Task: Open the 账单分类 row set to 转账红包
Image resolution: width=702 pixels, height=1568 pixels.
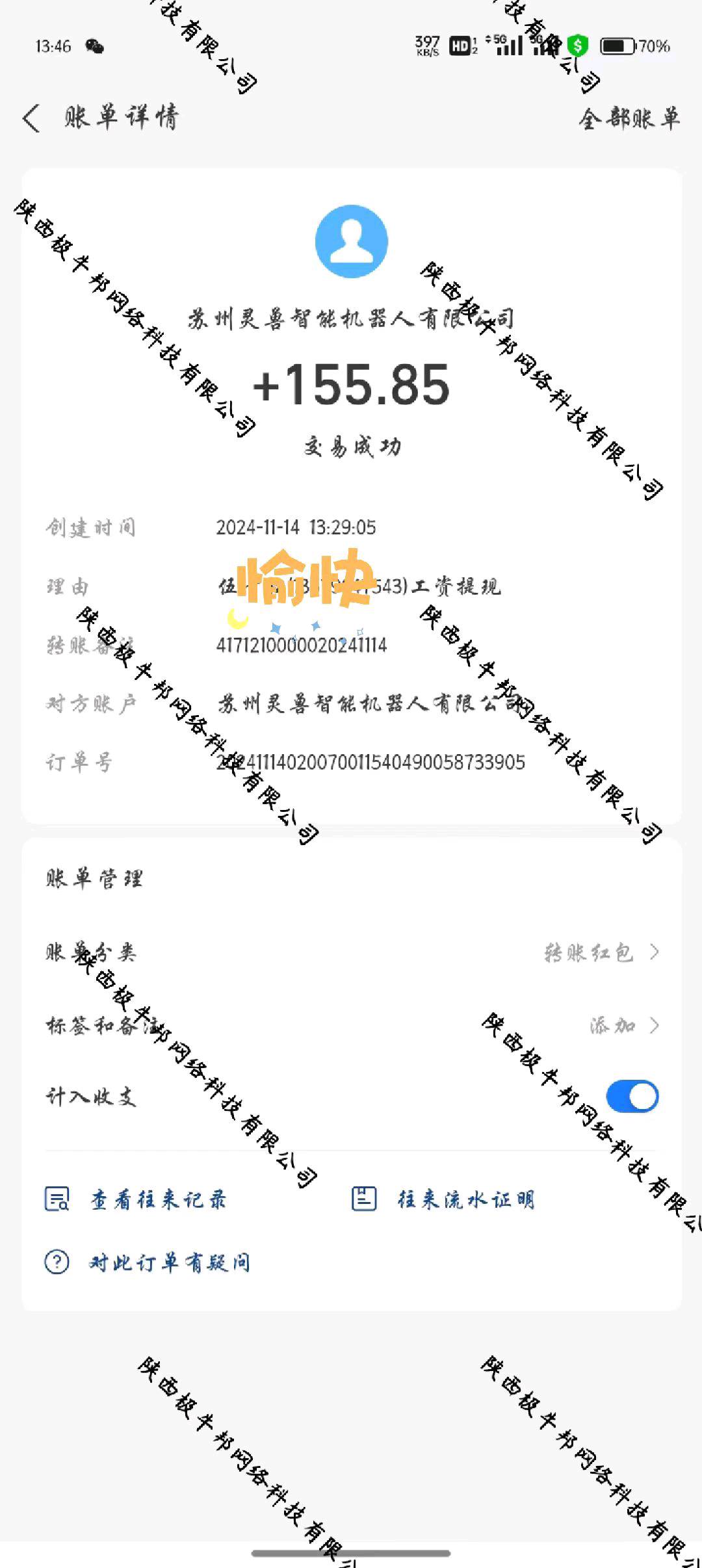Action: point(352,952)
